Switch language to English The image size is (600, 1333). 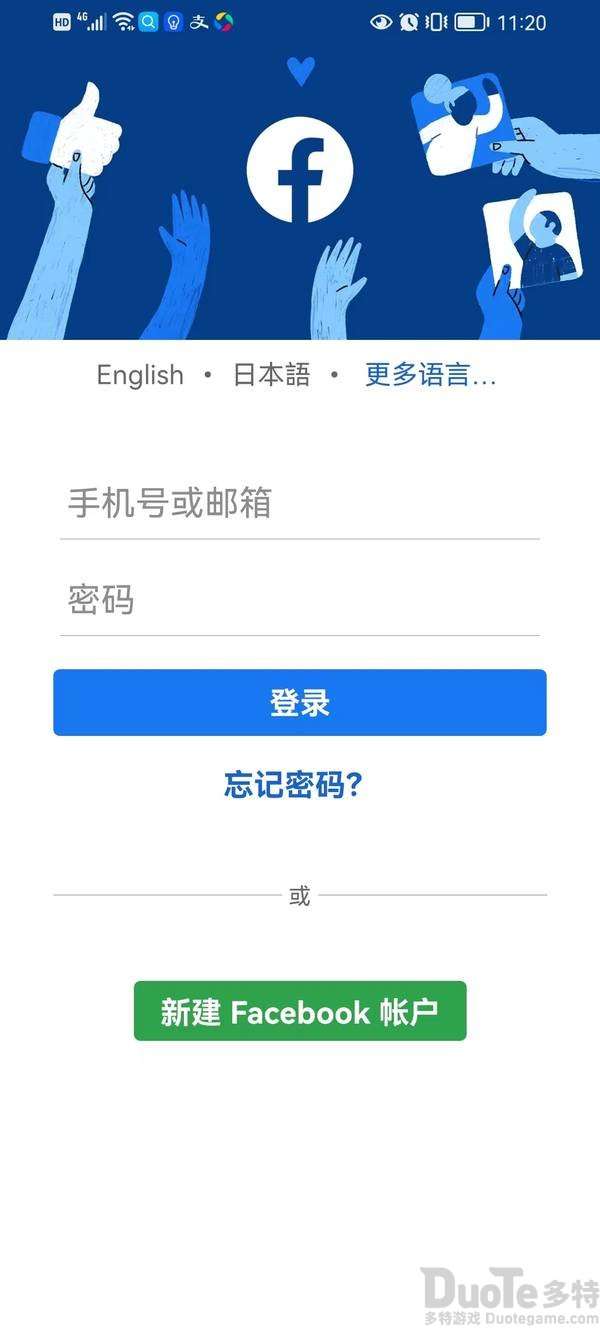pyautogui.click(x=140, y=376)
